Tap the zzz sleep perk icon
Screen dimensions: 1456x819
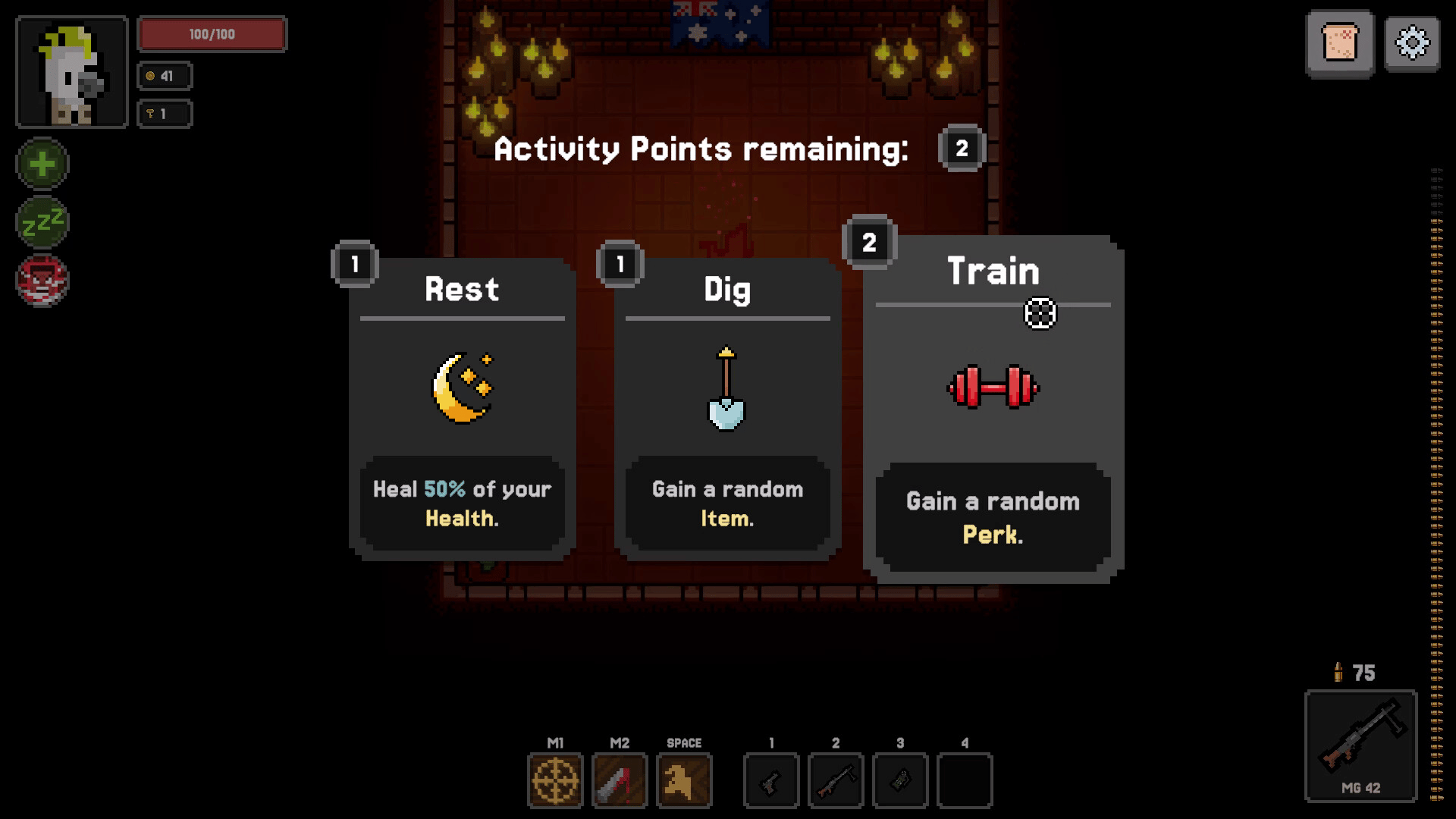(x=42, y=222)
